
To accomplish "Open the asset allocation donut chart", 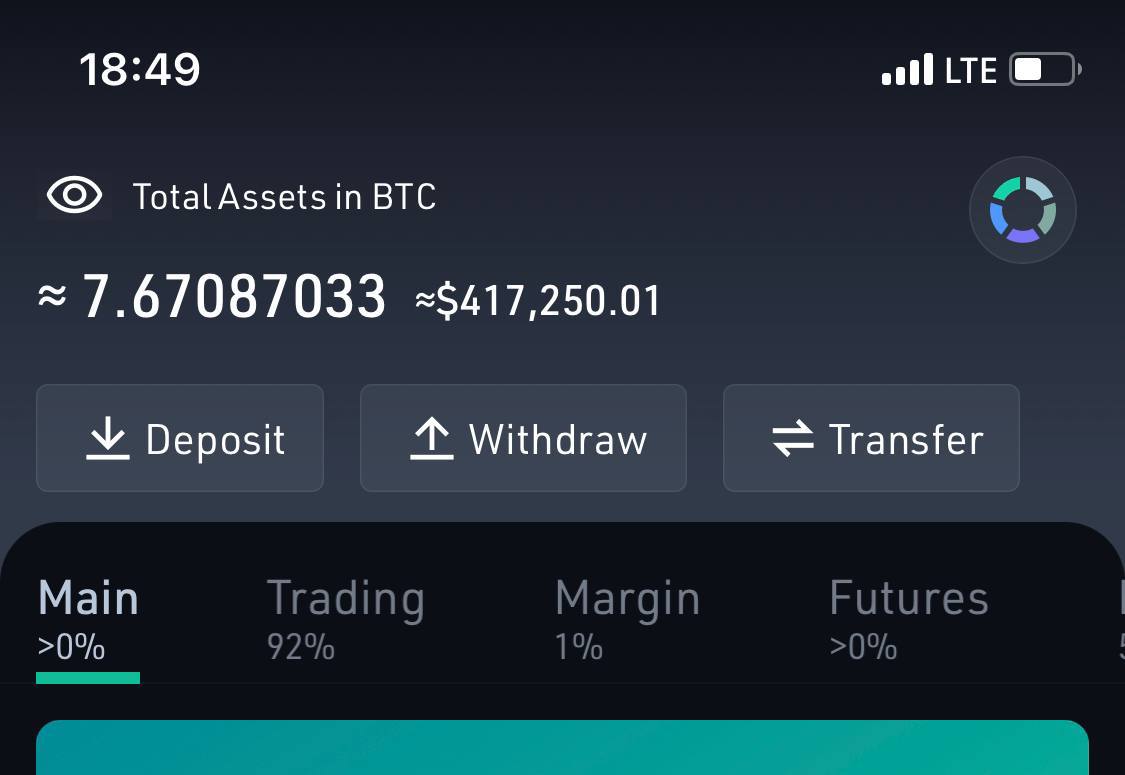I will tap(1022, 210).
